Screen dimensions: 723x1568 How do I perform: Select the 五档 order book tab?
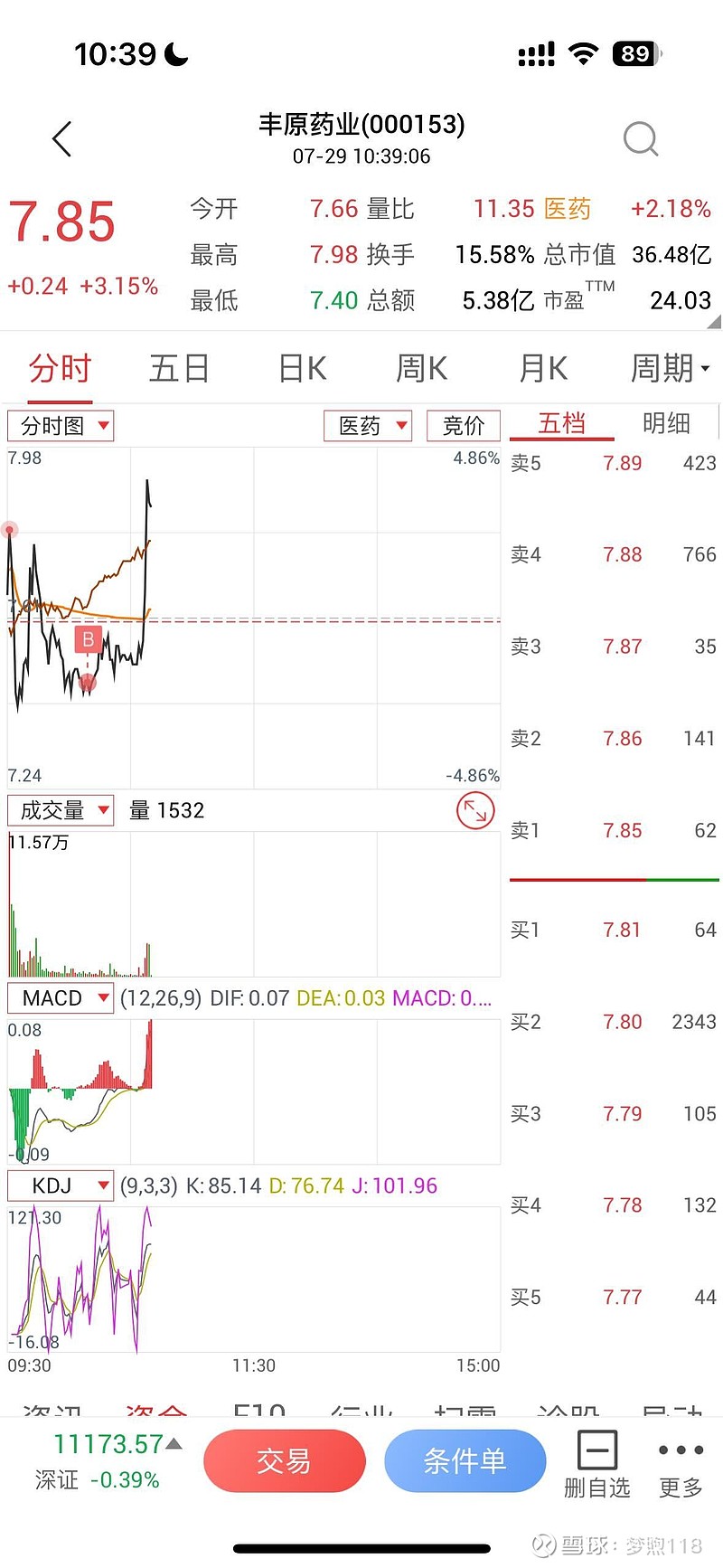point(562,423)
